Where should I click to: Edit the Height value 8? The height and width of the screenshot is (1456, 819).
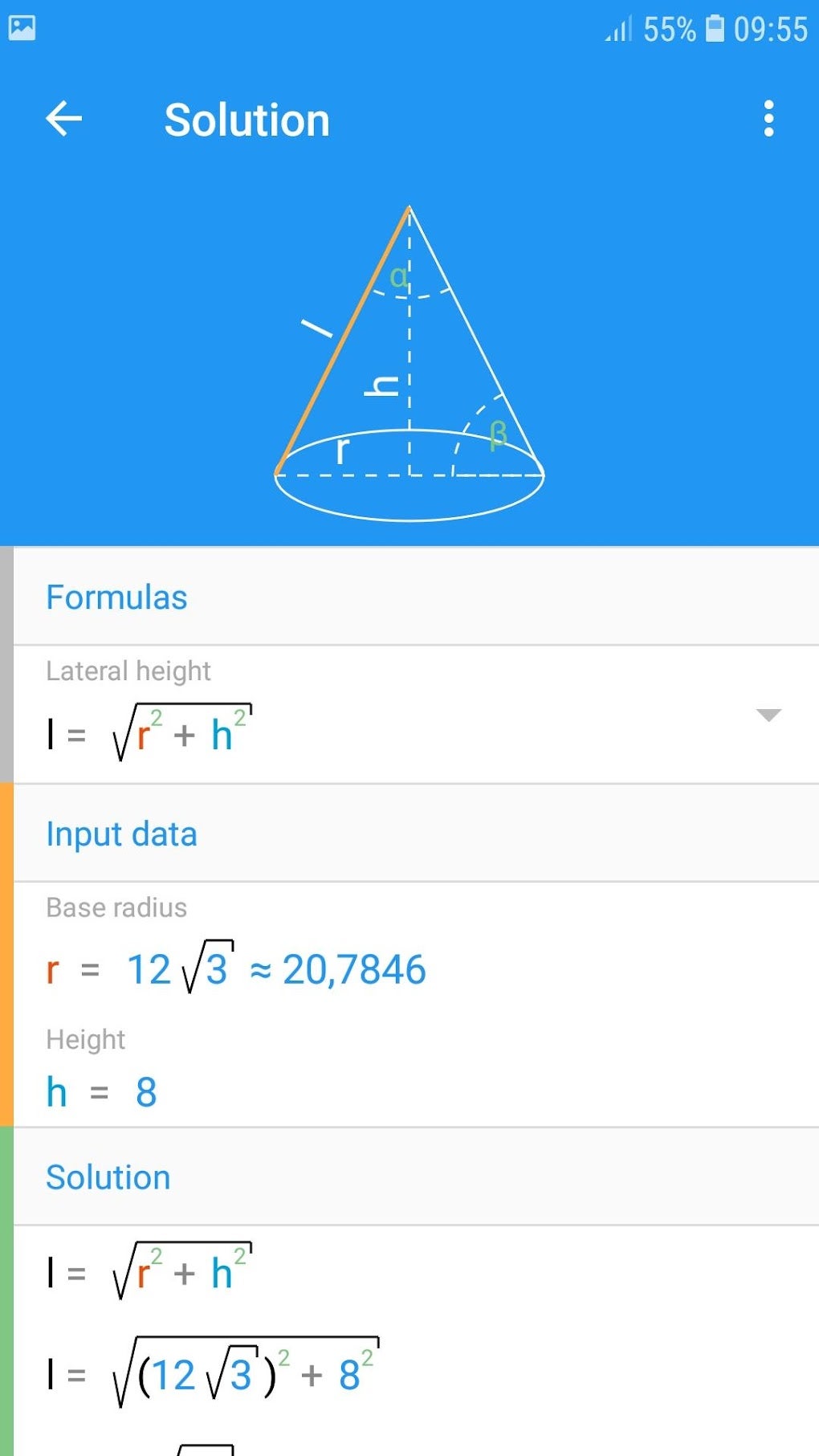coord(145,1091)
